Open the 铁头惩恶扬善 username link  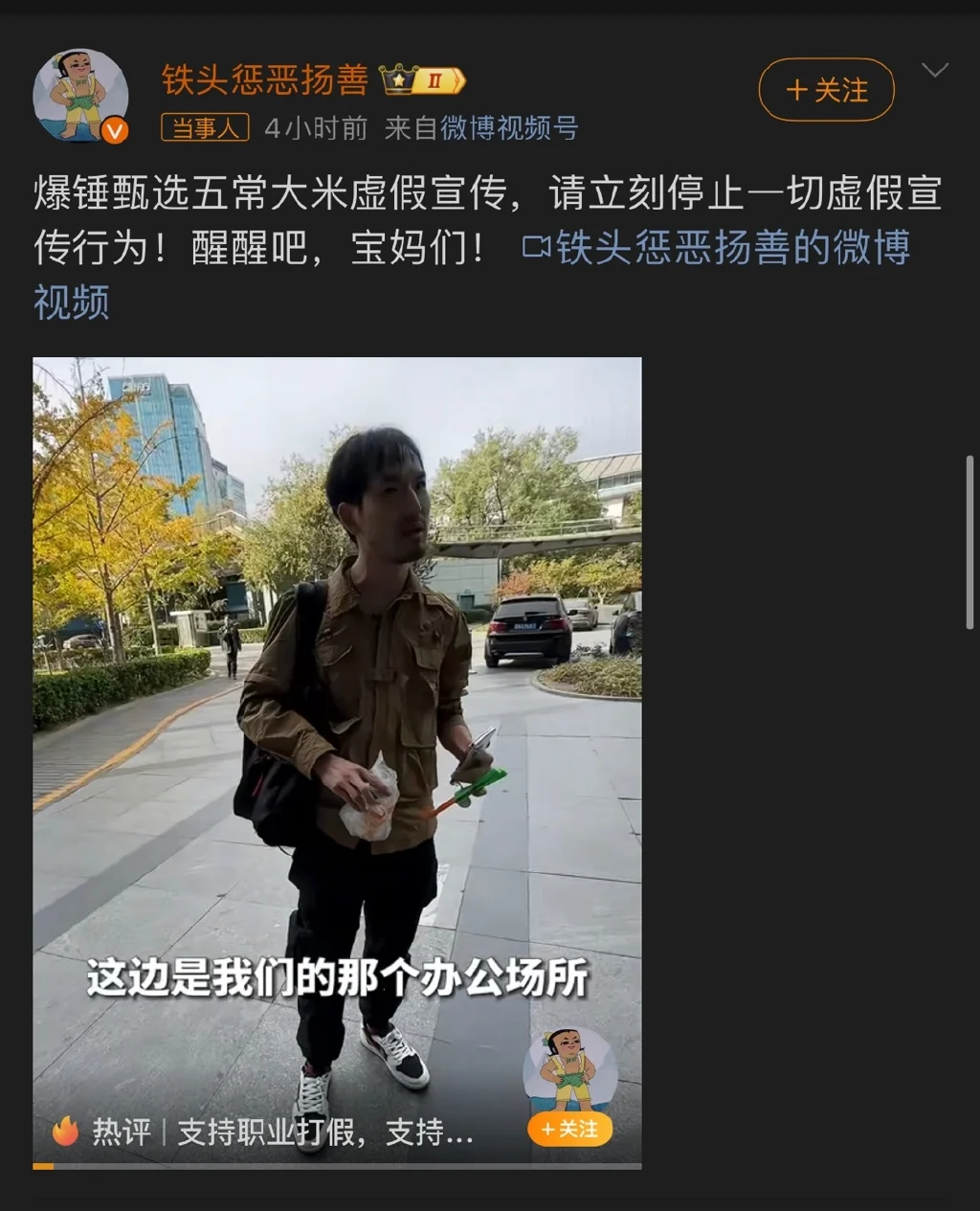[x=265, y=80]
